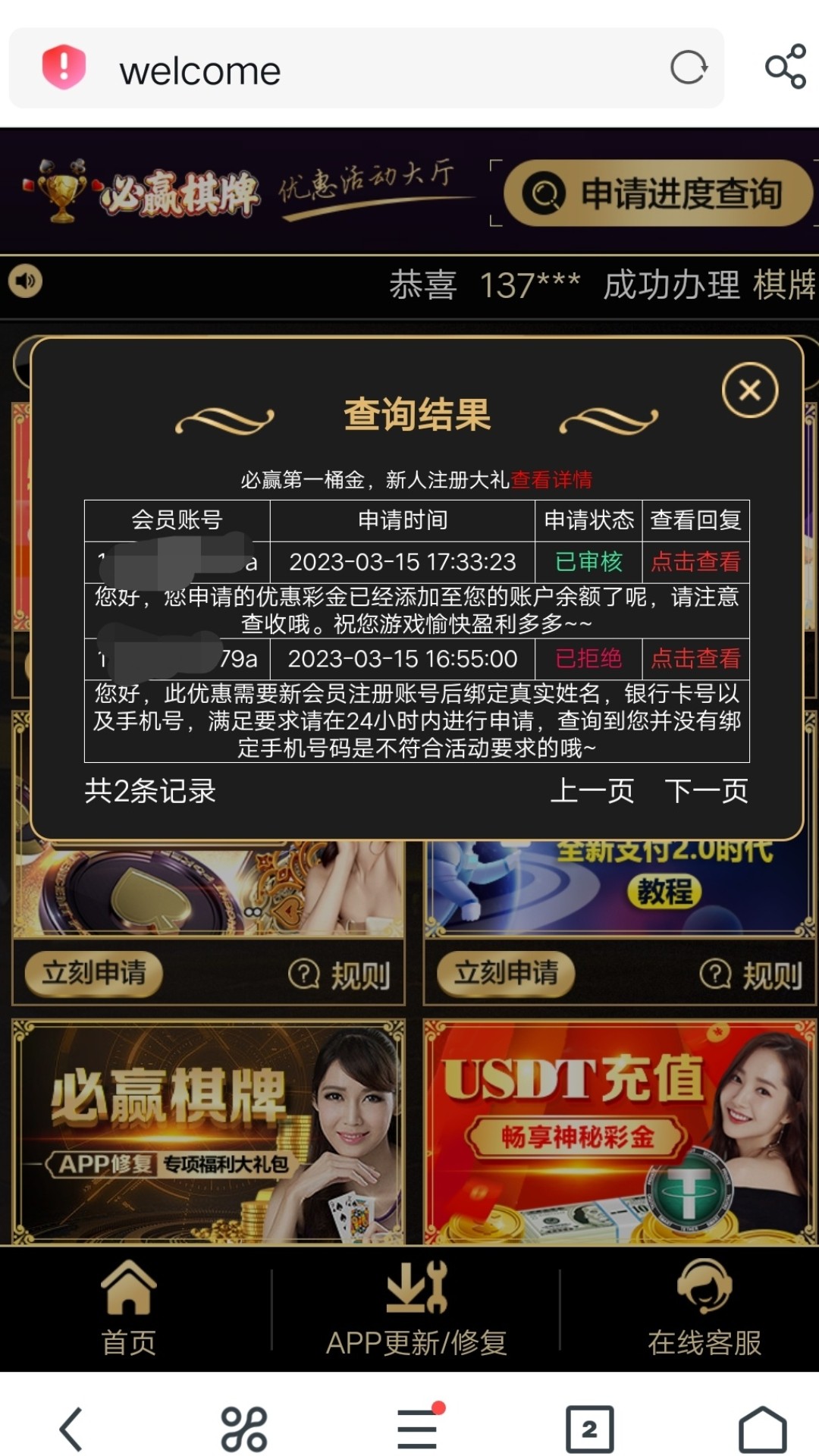Open 申请进度查询

pyautogui.click(x=657, y=193)
